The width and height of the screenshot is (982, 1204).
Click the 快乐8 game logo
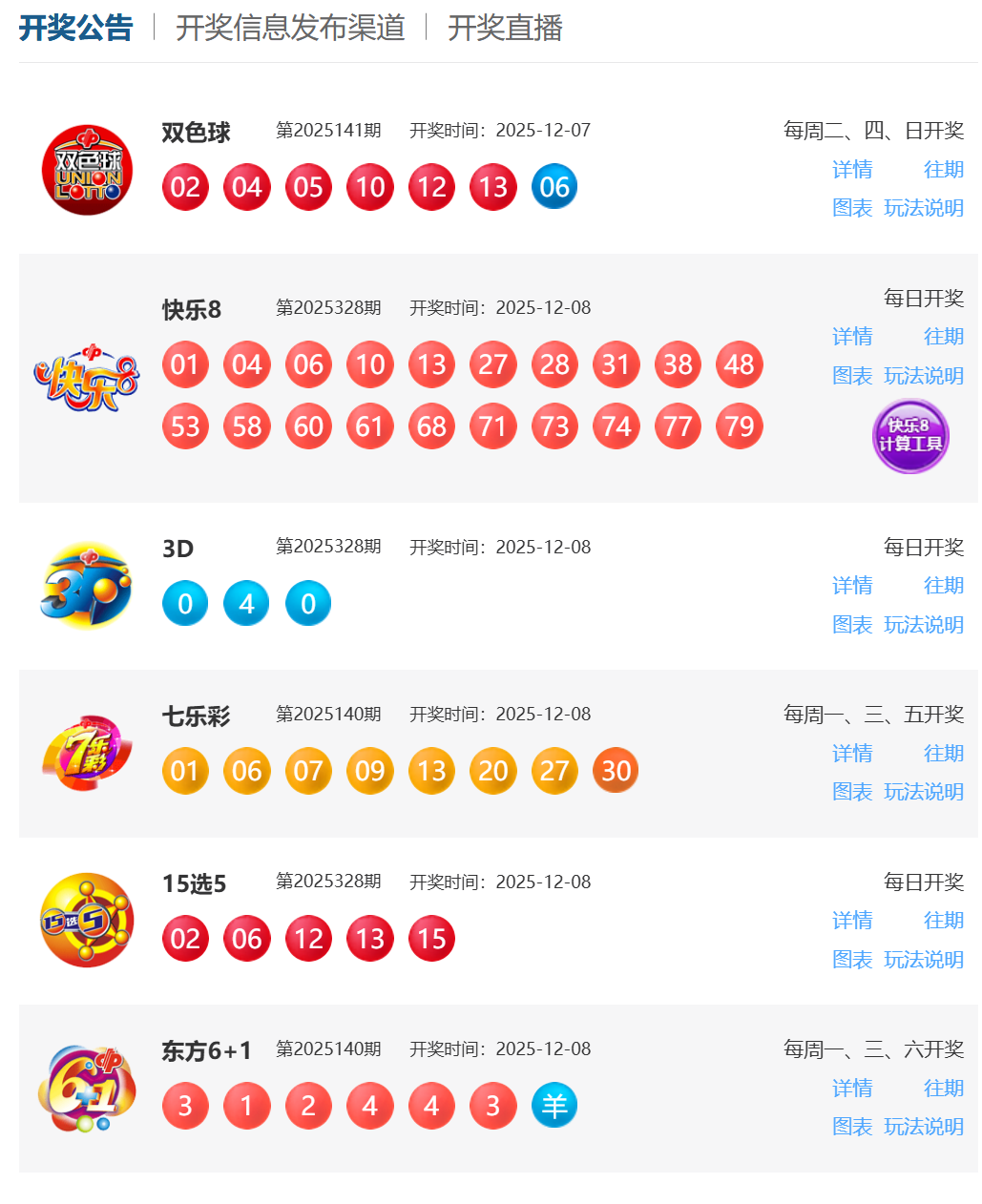[87, 378]
